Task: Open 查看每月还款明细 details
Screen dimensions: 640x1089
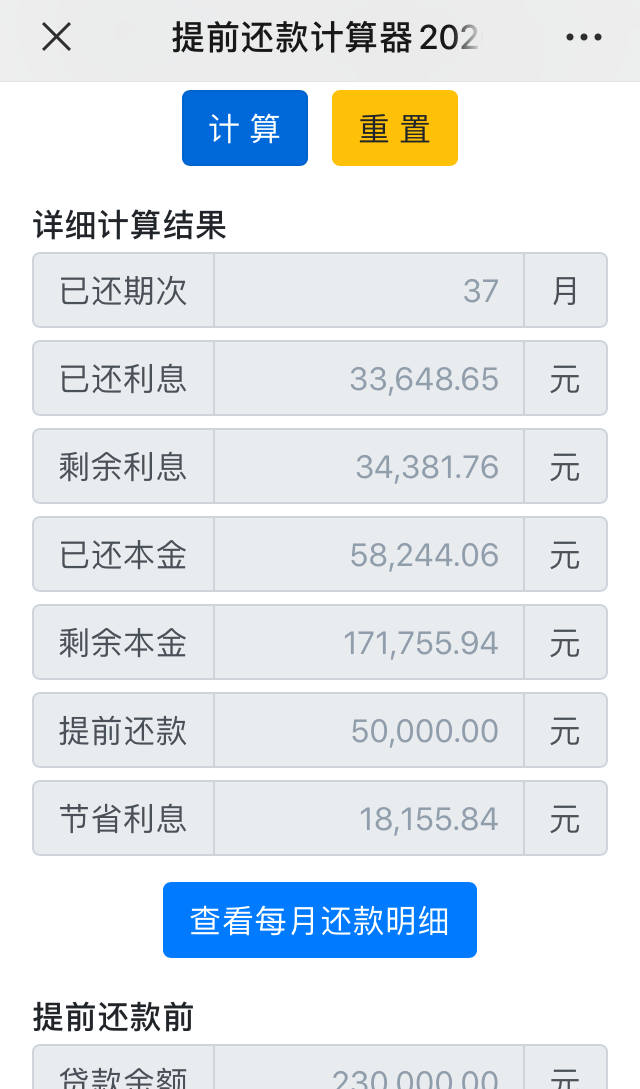Action: 320,920
